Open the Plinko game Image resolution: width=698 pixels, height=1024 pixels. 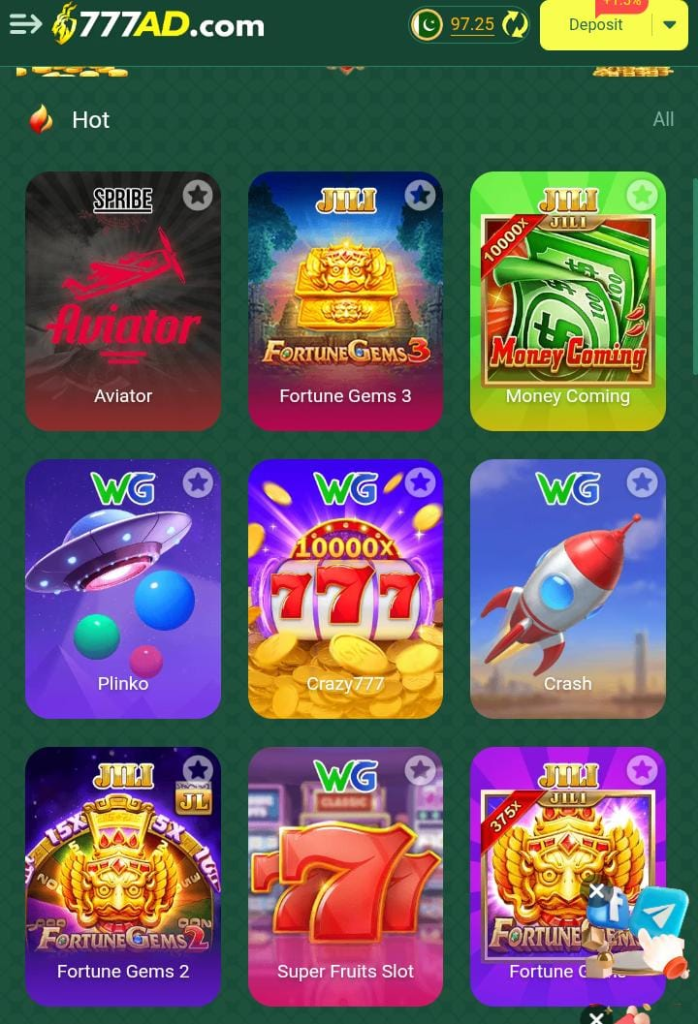click(123, 588)
